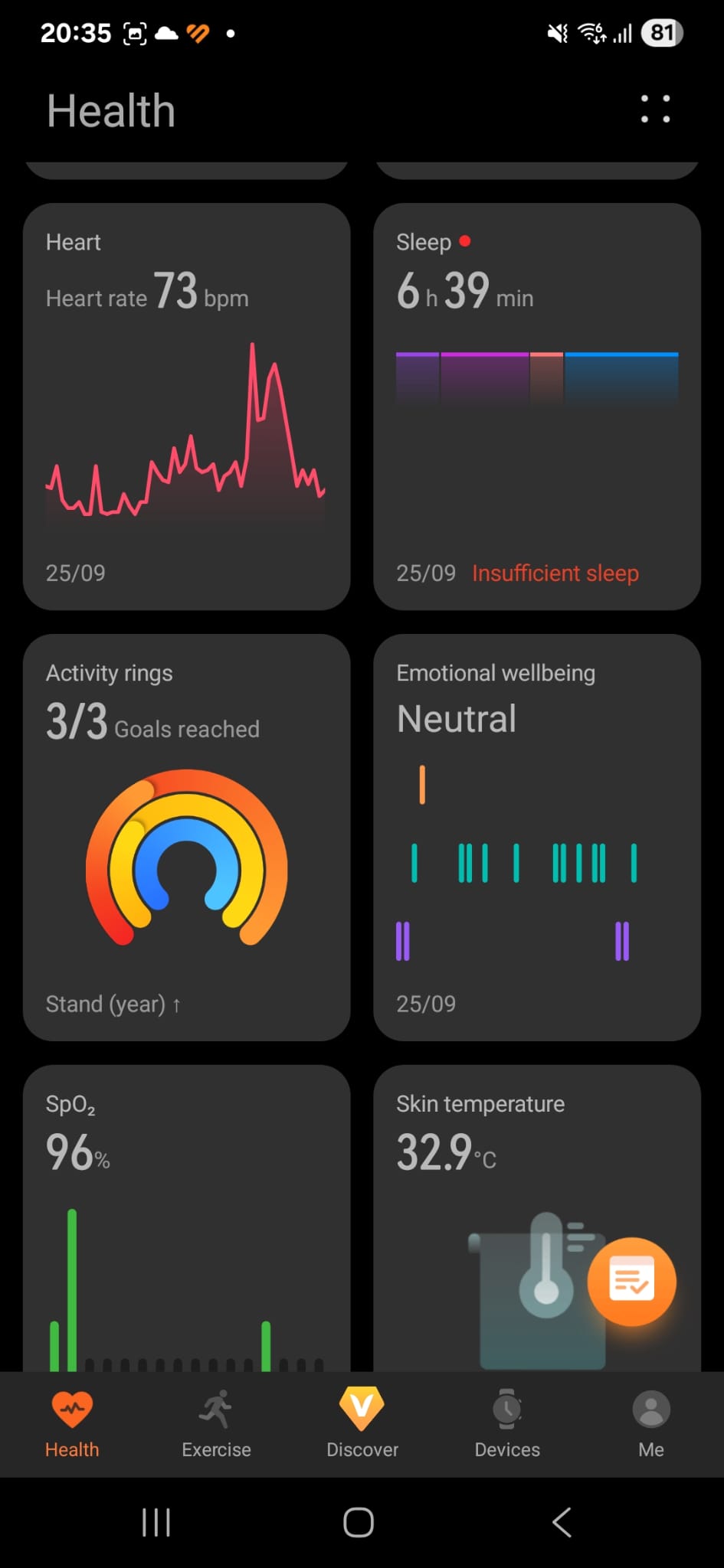Select the Health tab
This screenshot has height=1568, width=724.
72,1423
